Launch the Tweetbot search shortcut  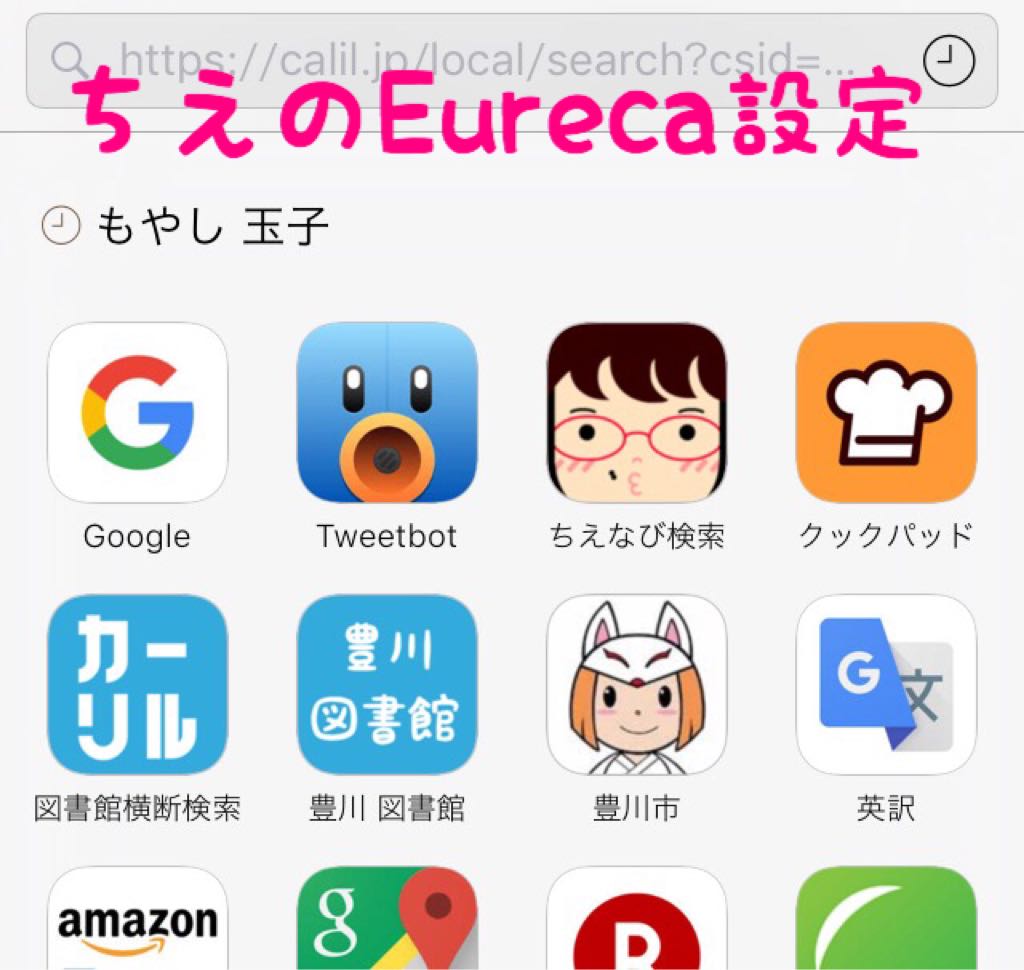pos(387,412)
